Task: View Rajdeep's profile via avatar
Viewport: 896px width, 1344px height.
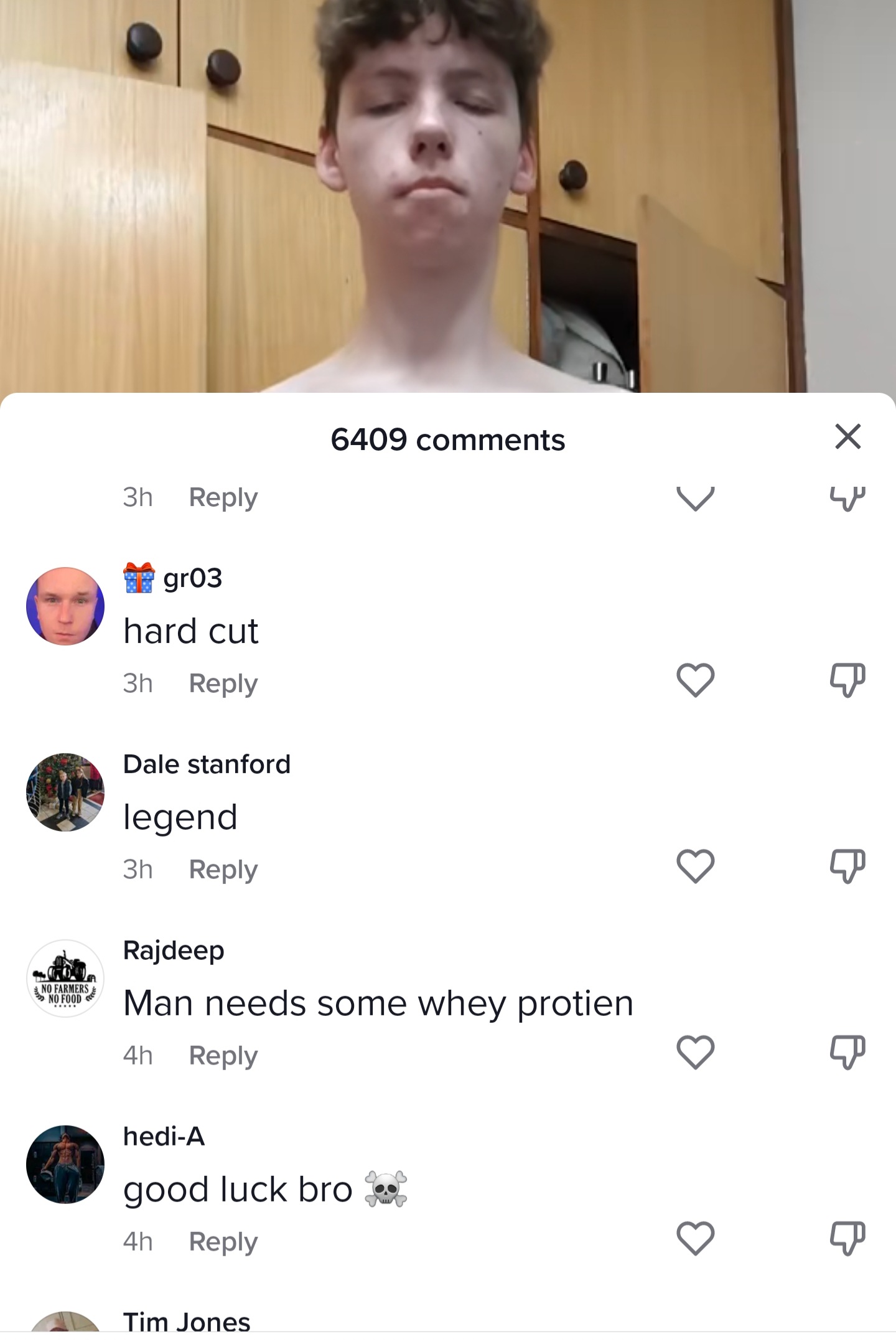Action: (65, 978)
